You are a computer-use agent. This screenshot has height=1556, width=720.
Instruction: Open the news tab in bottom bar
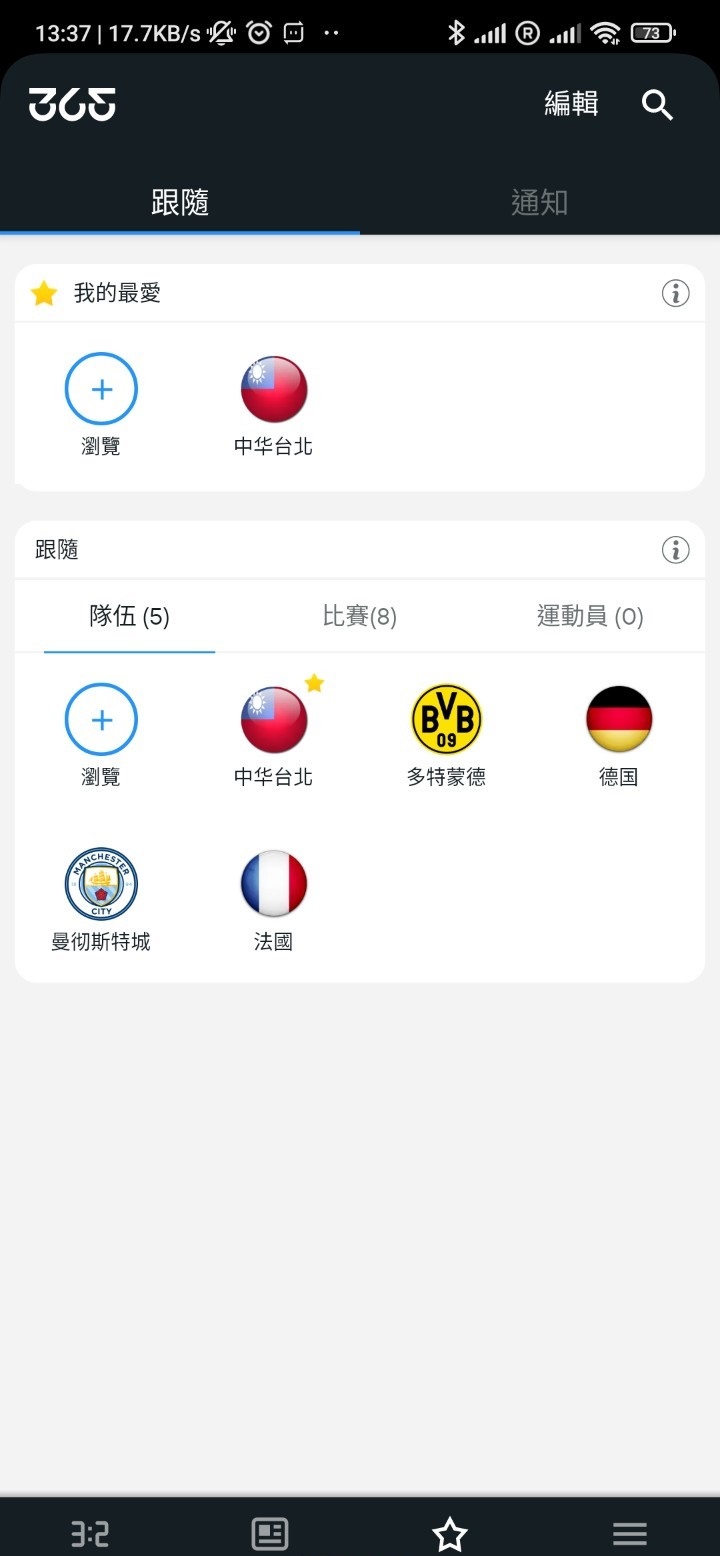coord(270,1533)
